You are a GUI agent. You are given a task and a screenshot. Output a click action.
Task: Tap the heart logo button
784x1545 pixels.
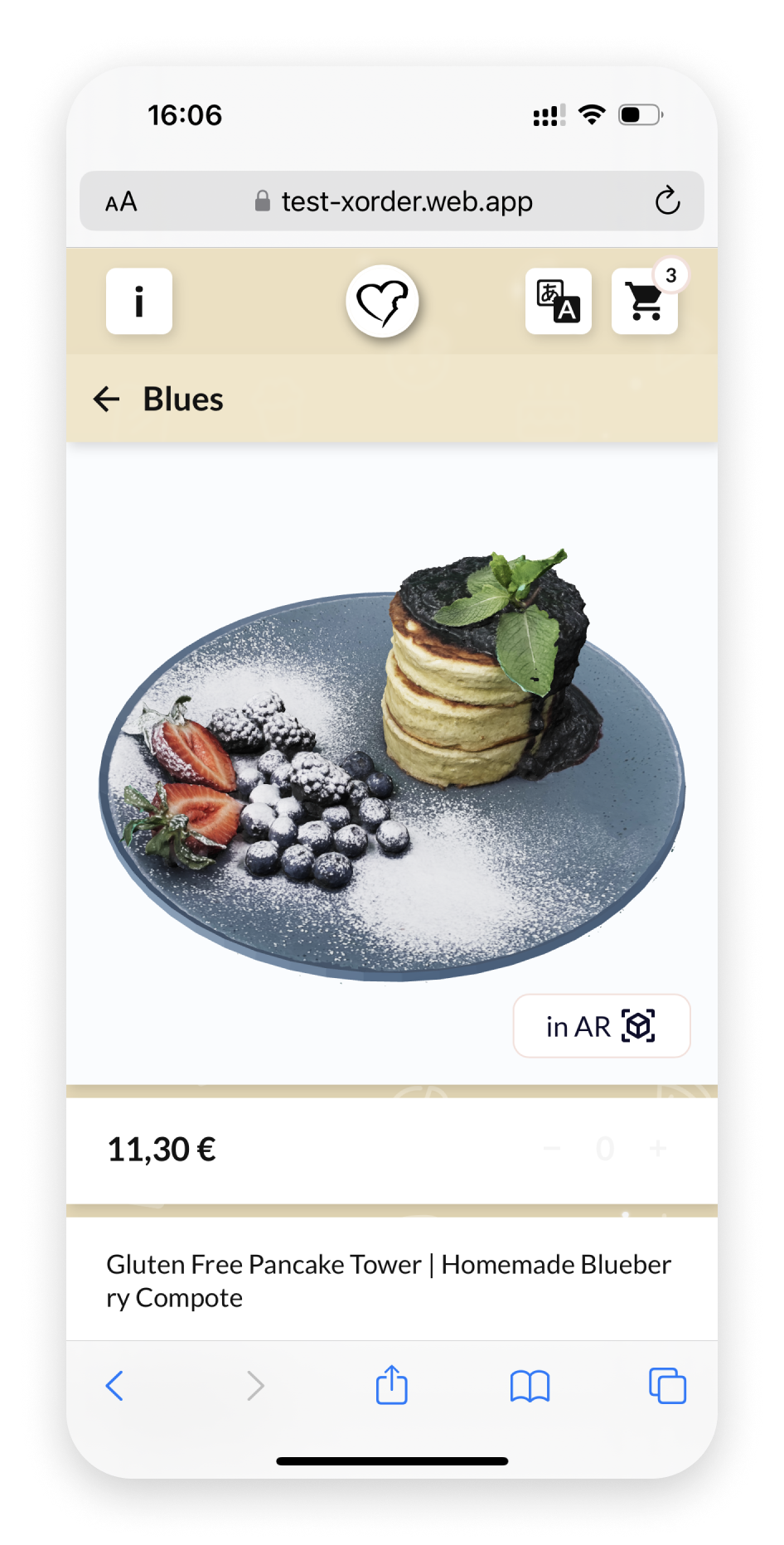(x=382, y=302)
